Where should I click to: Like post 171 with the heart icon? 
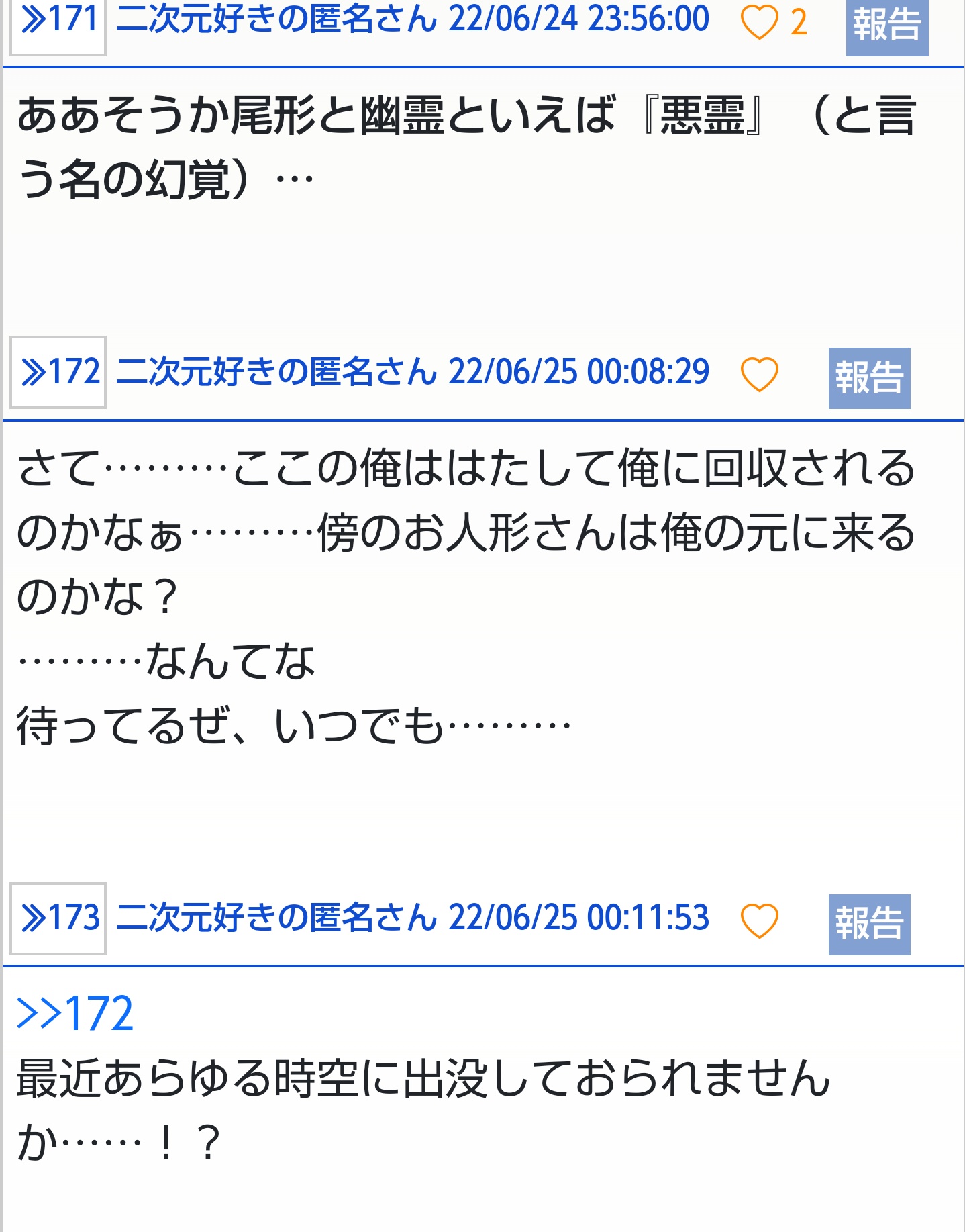pos(759,22)
